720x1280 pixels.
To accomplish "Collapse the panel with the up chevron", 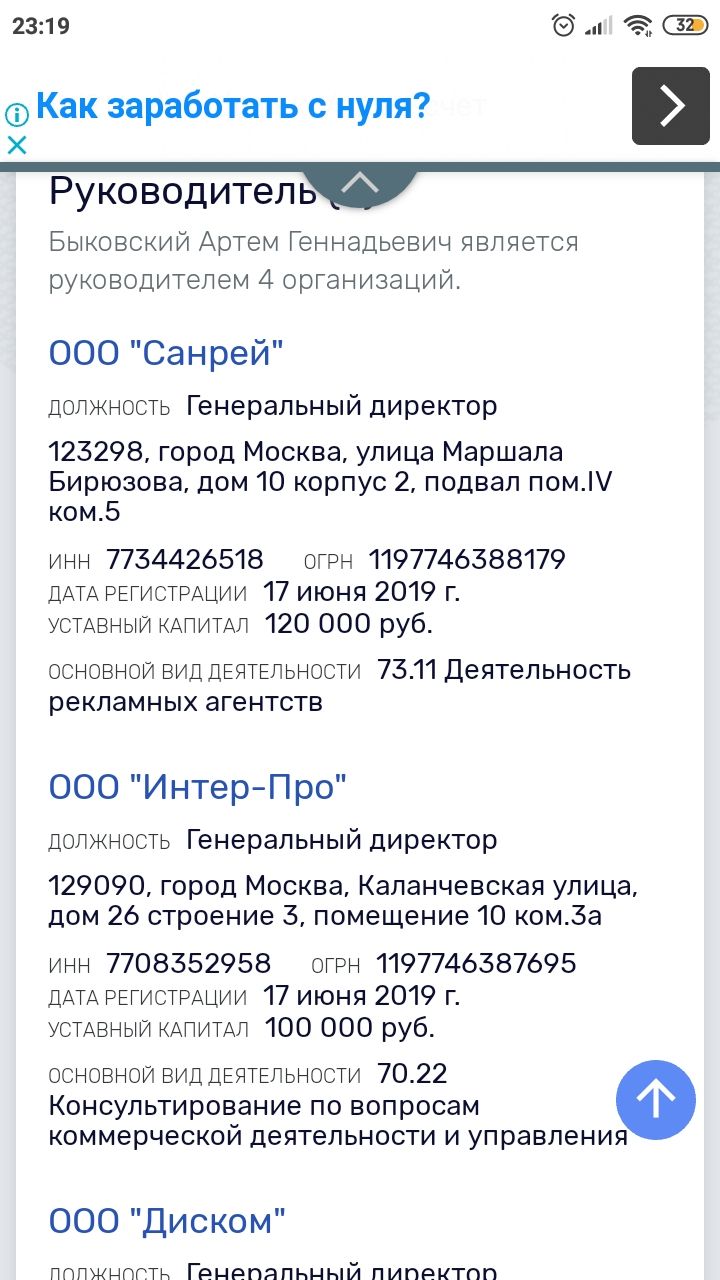I will point(361,183).
